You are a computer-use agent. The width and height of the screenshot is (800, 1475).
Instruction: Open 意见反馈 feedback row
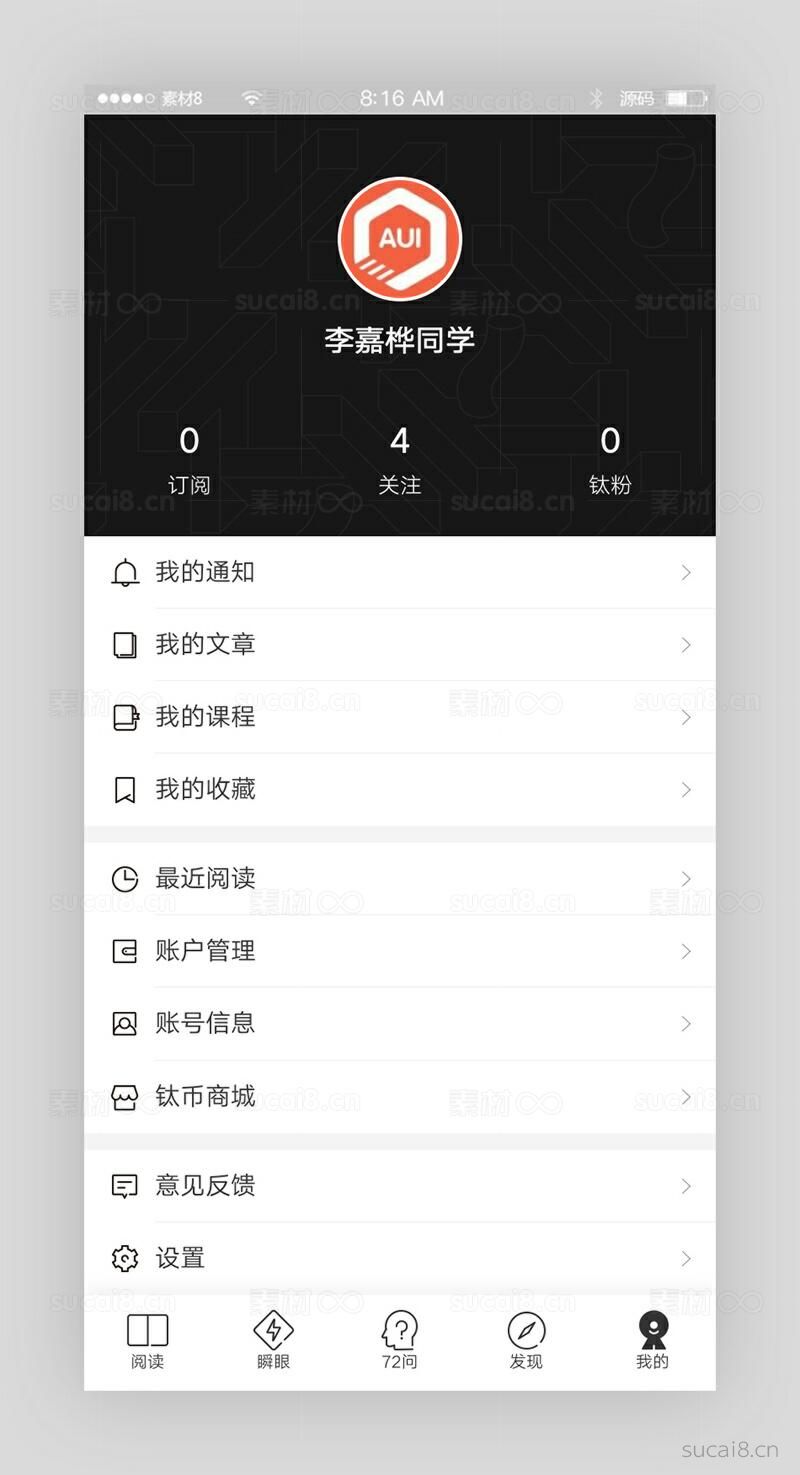coord(400,1186)
